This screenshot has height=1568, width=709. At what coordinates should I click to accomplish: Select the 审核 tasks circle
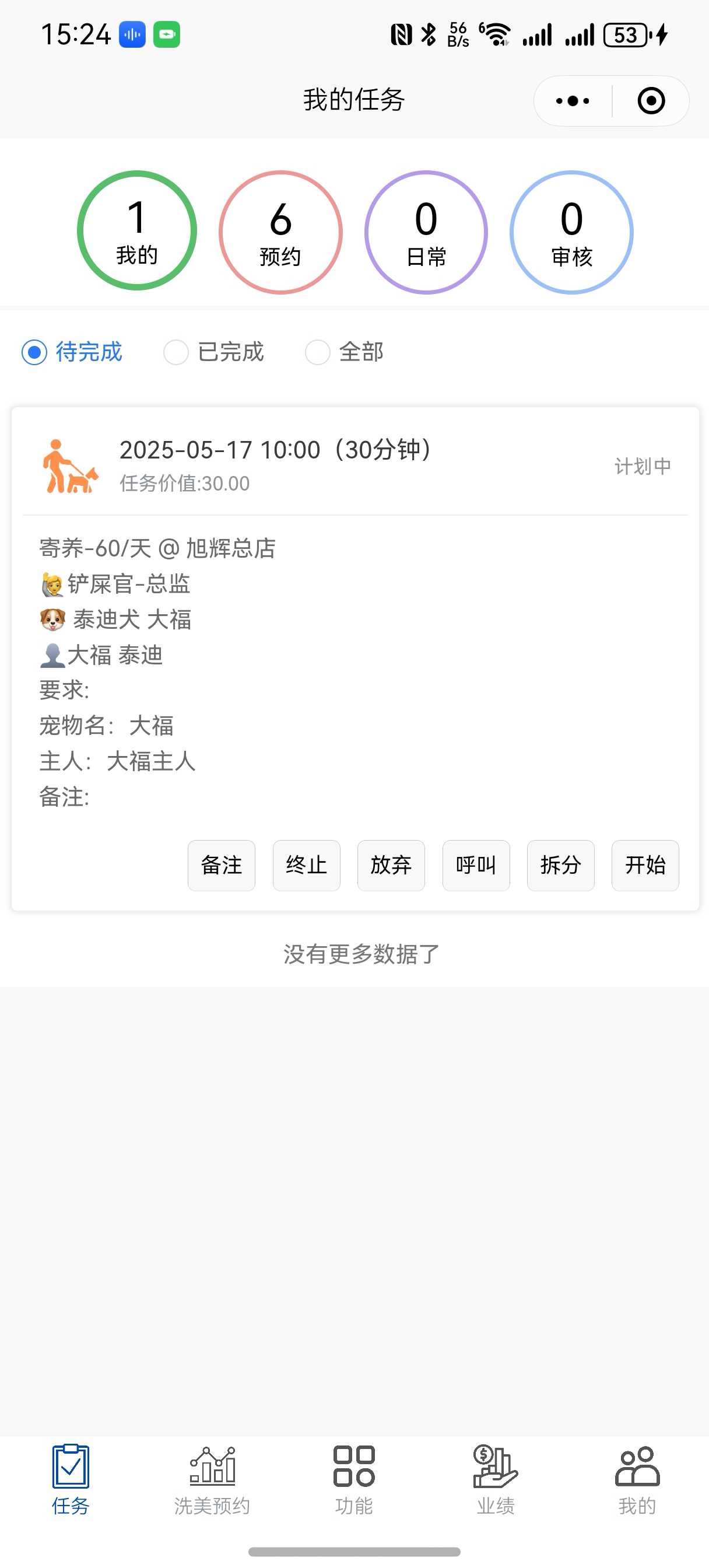click(x=571, y=232)
